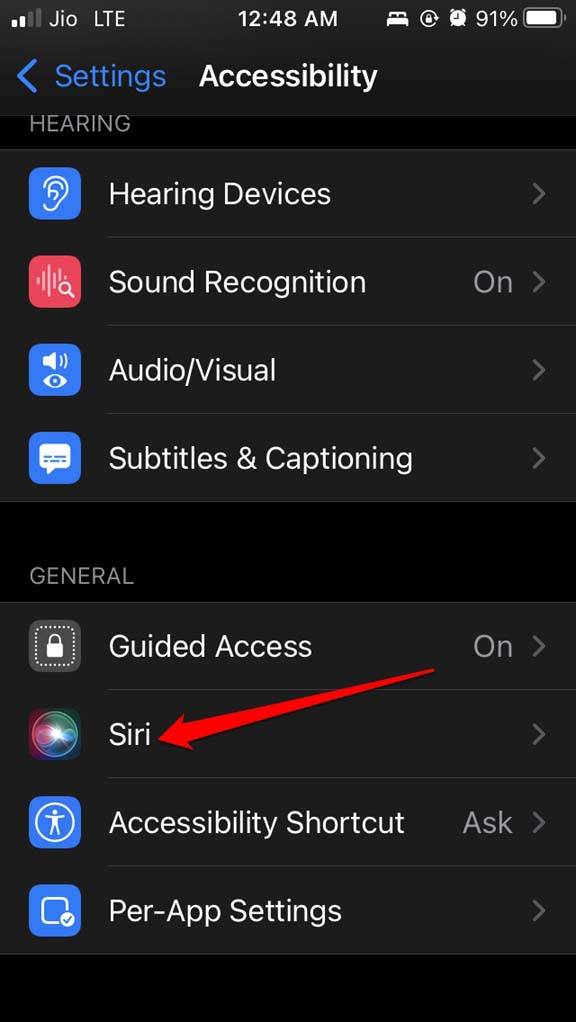This screenshot has height=1022, width=576.
Task: Open Sound Recognition options
Action: (288, 282)
